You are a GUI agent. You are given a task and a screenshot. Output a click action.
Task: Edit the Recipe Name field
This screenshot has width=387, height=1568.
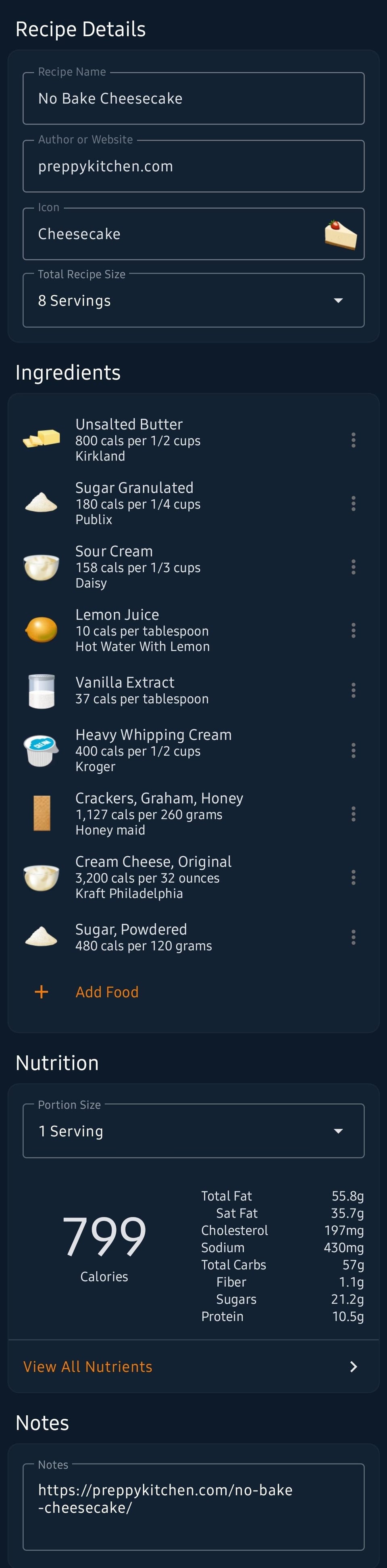(193, 99)
